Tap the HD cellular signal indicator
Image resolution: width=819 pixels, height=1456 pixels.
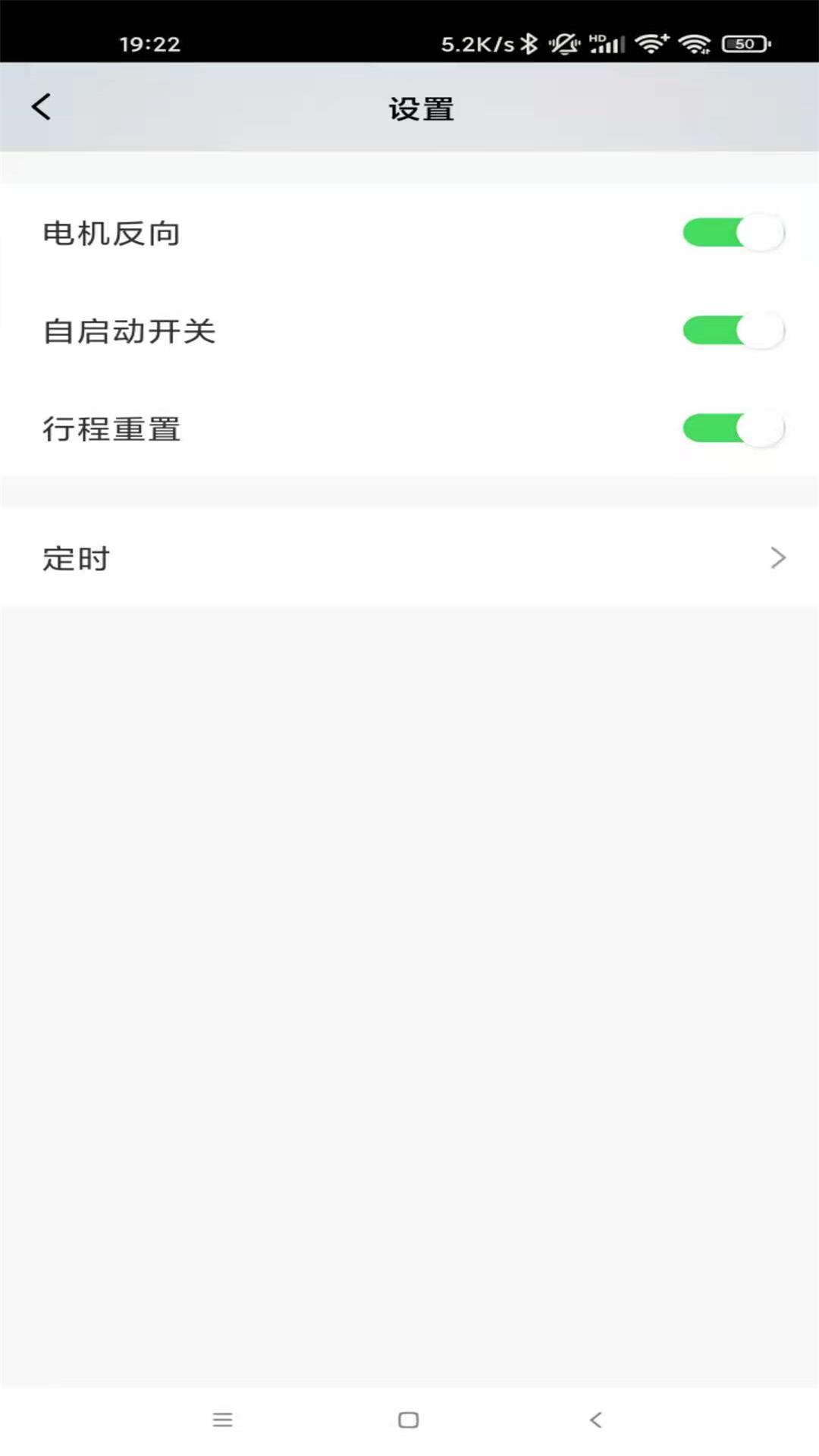tap(601, 43)
